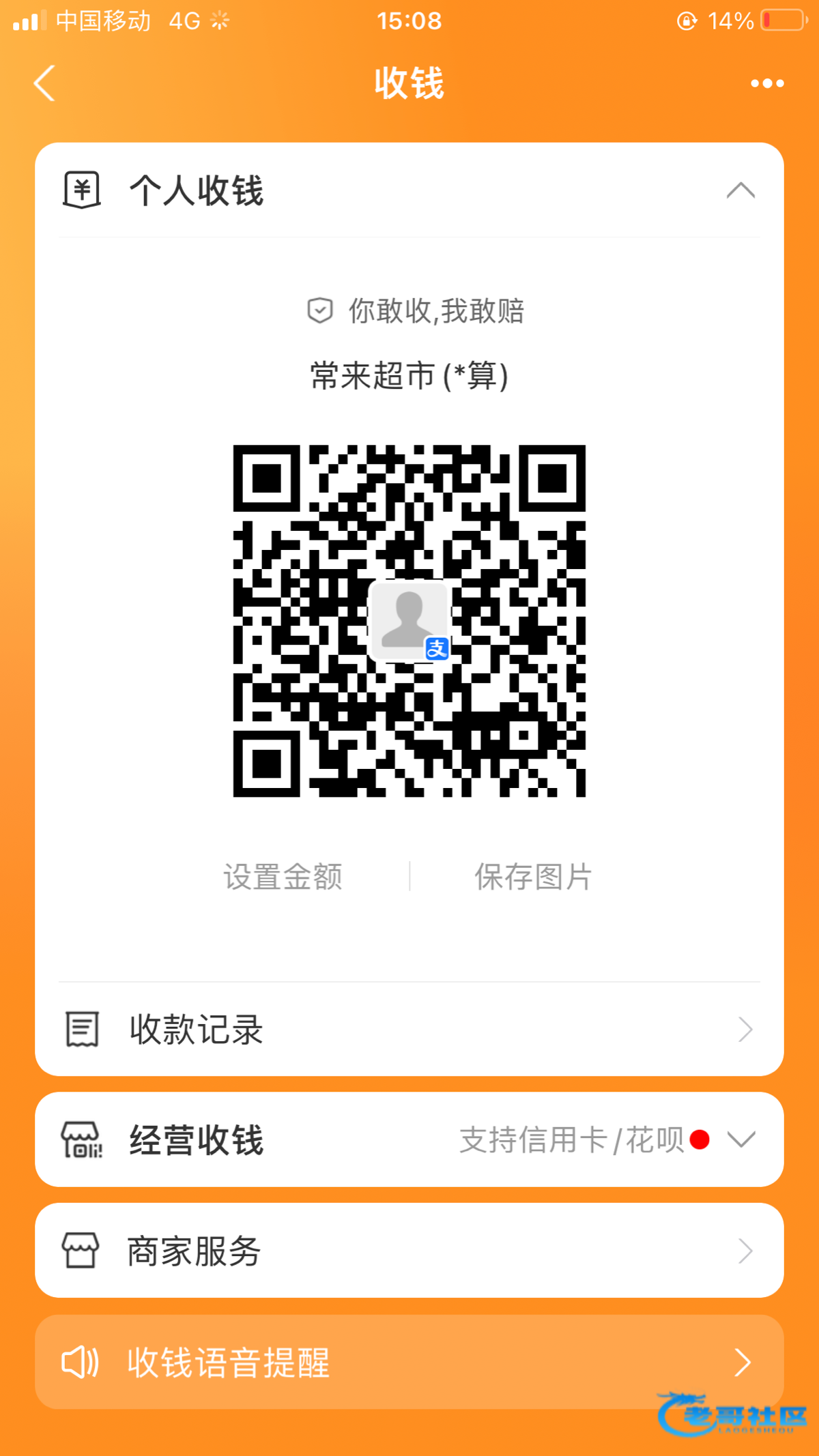The width and height of the screenshot is (819, 1456).
Task: Open the three-dot overflow menu
Action: click(x=767, y=83)
